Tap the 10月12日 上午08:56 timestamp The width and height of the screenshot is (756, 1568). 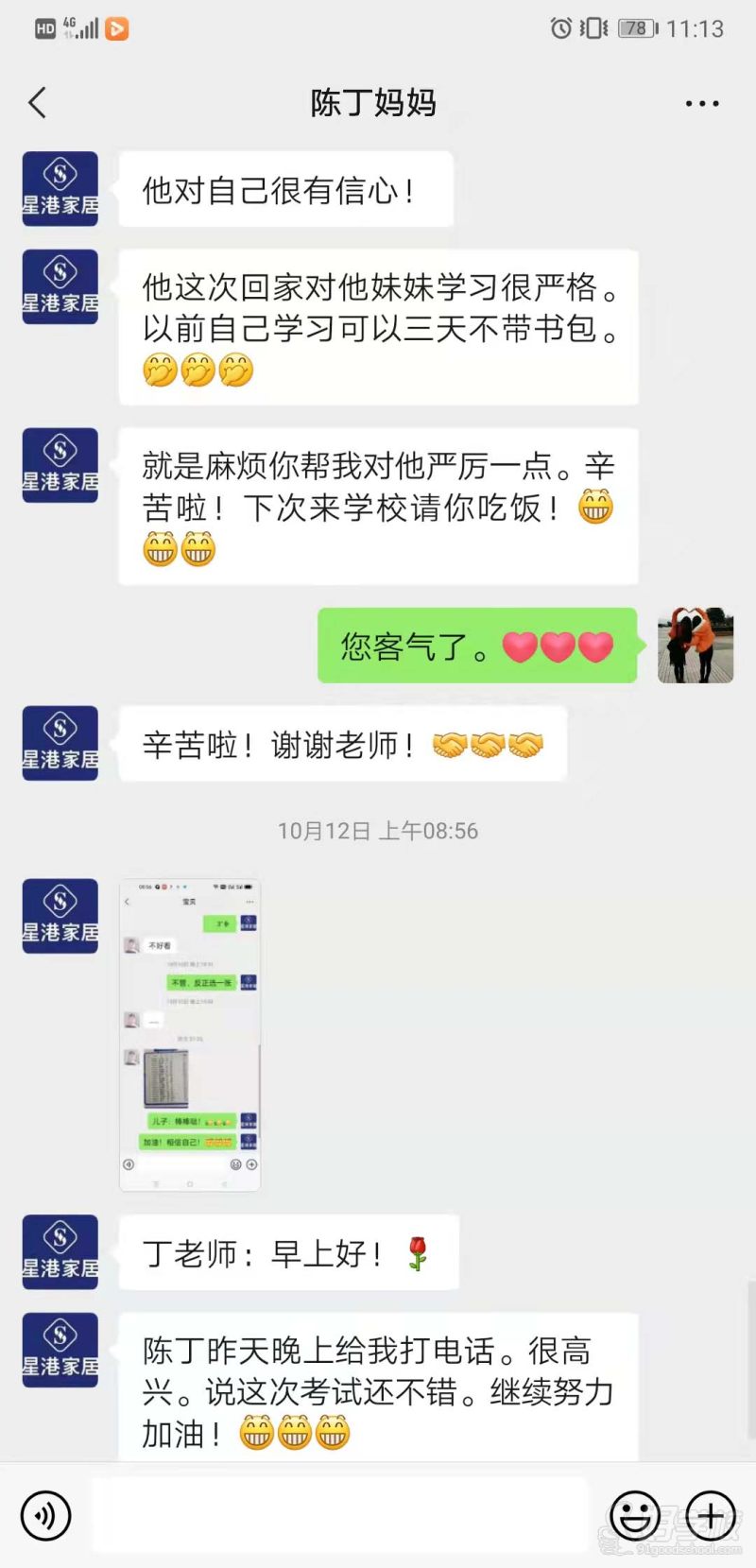[376, 832]
